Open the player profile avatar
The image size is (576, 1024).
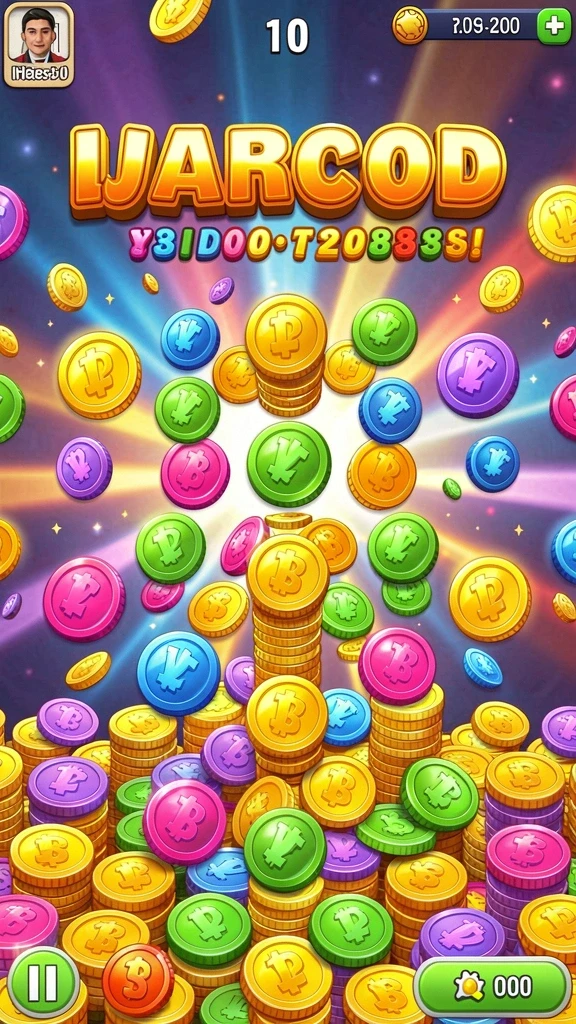(x=39, y=44)
